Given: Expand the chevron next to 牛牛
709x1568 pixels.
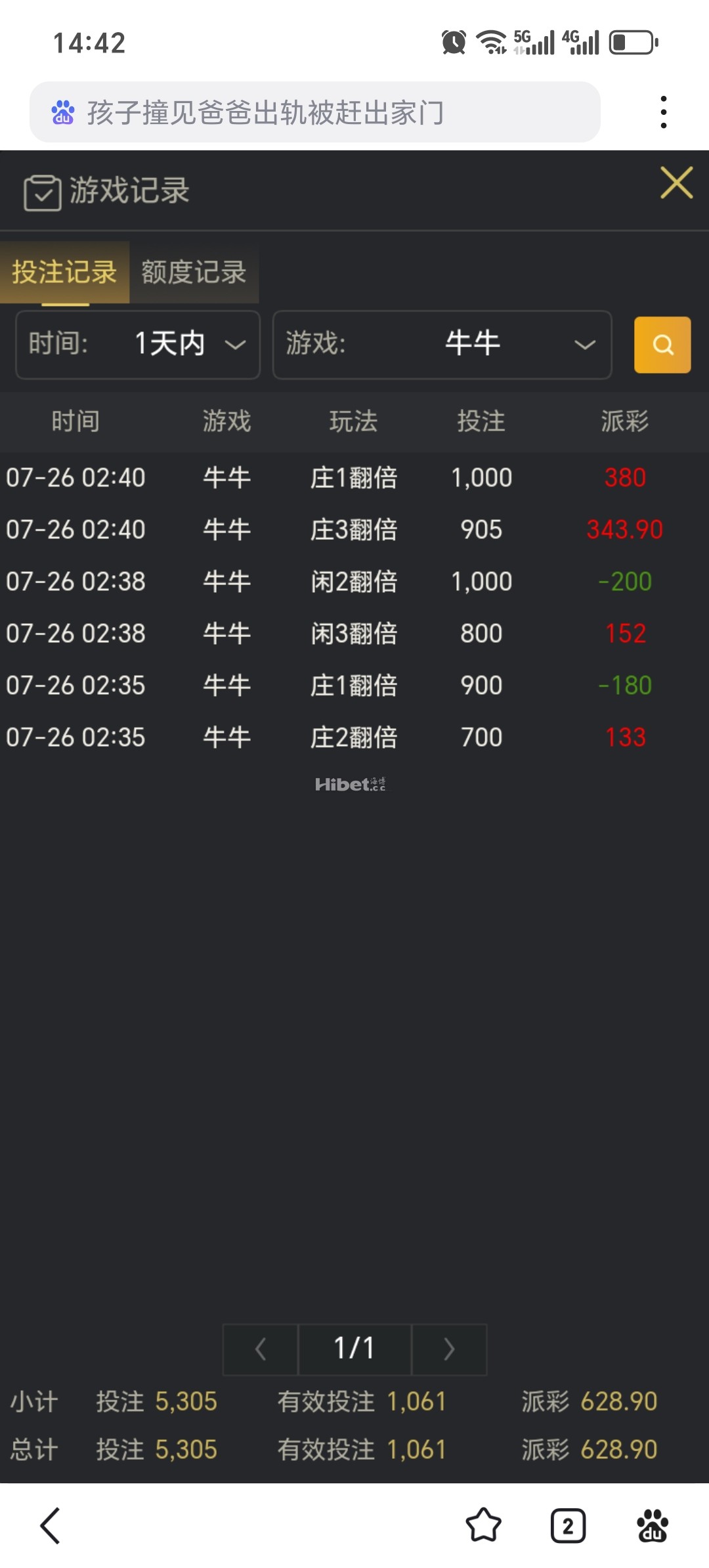Looking at the screenshot, I should [584, 345].
